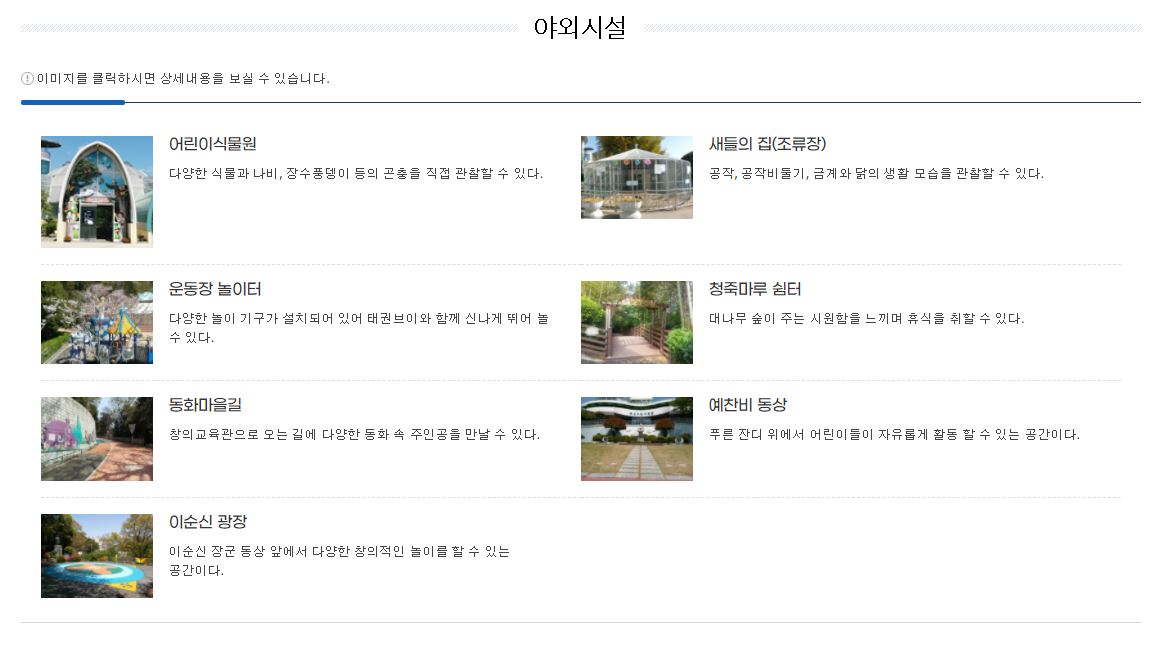
Task: View the 이순신 광장 photo details
Action: [x=97, y=555]
